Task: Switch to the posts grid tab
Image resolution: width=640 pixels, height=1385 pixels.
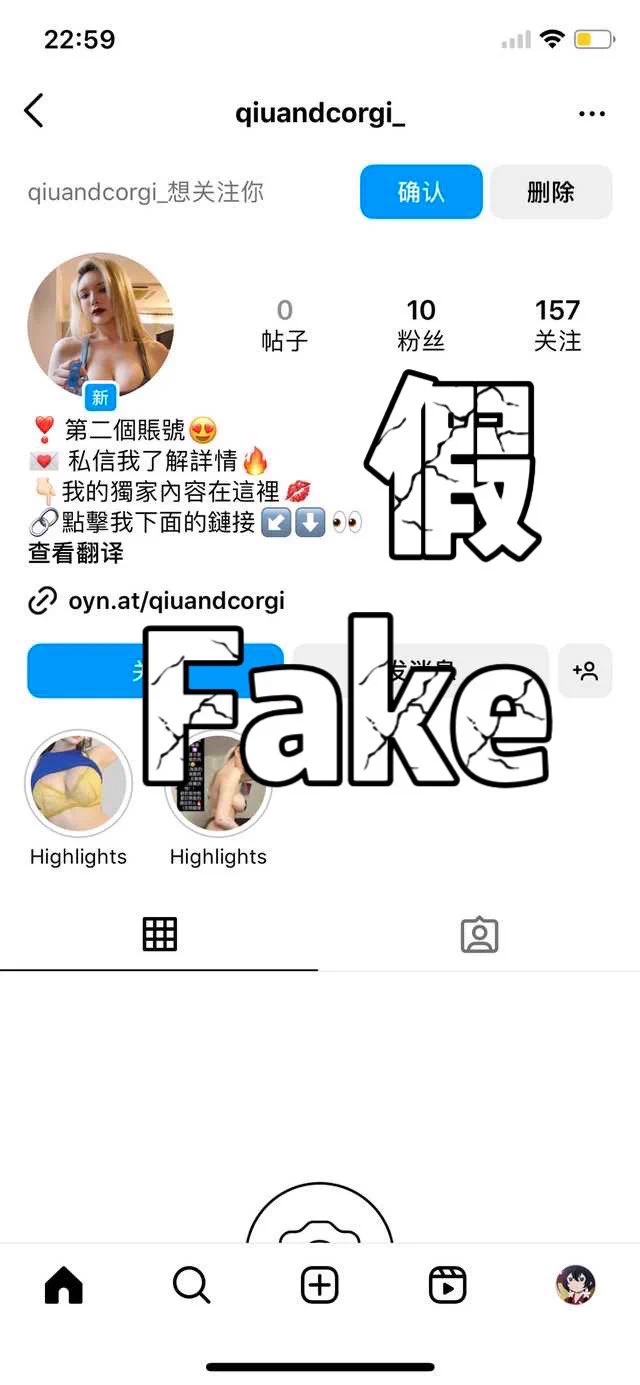Action: click(x=160, y=934)
